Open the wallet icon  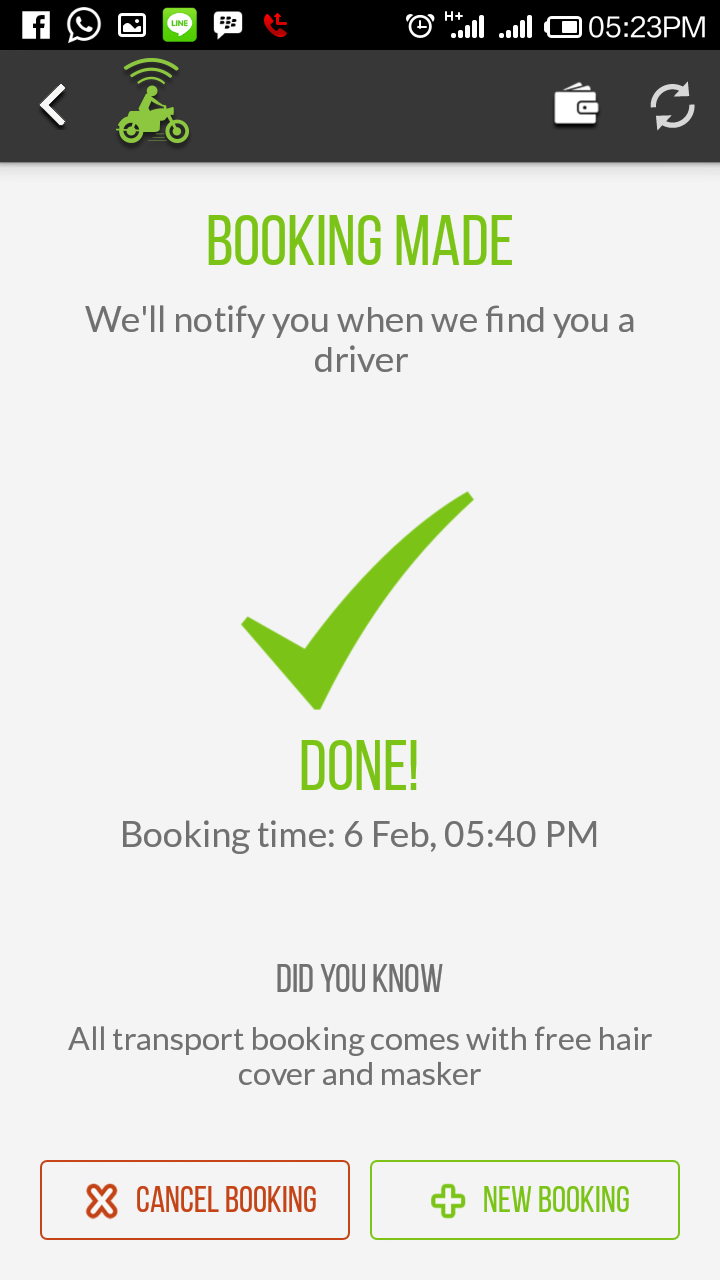coord(577,105)
